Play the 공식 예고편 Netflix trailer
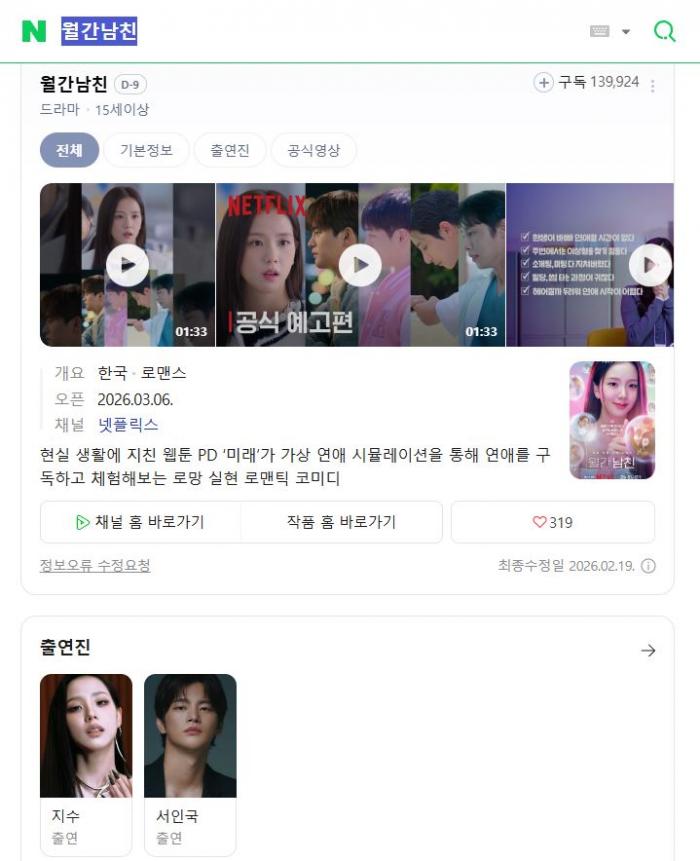This screenshot has height=861, width=700. (360, 265)
